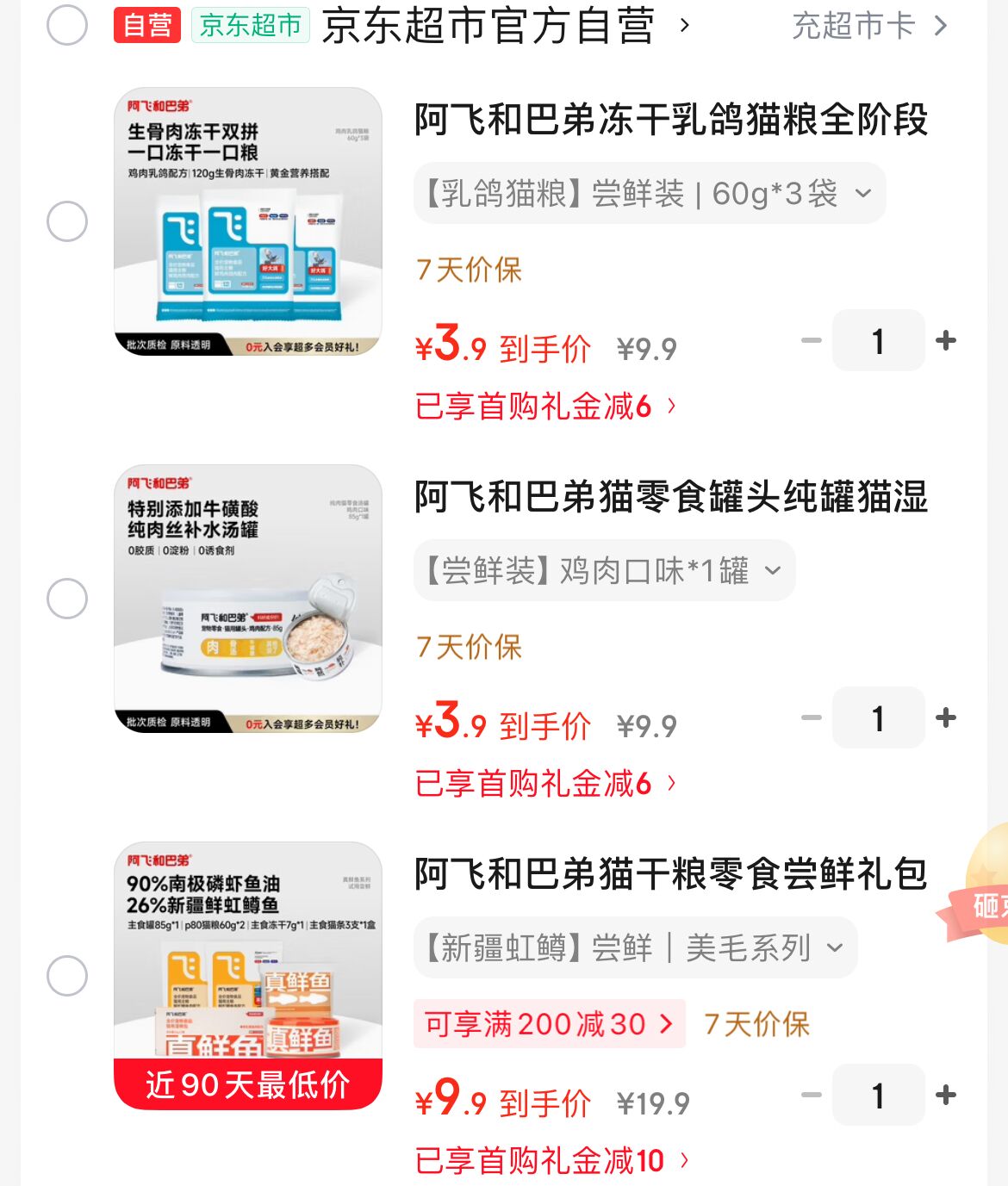Viewport: 1008px width, 1186px height.
Task: Change the 鸡肉口味*1罐 specification
Action: [x=604, y=571]
